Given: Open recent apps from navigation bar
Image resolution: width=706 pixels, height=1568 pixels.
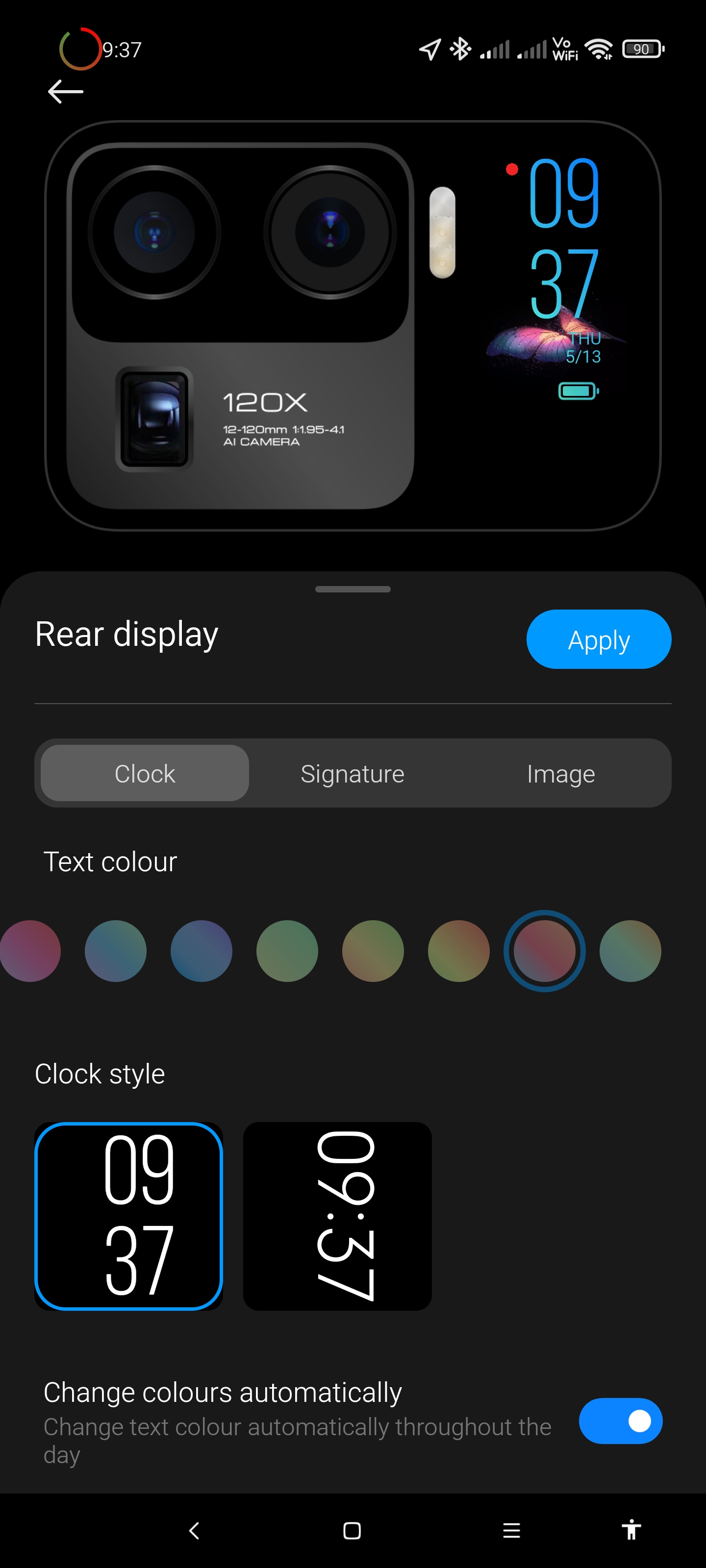Looking at the screenshot, I should [x=511, y=1530].
